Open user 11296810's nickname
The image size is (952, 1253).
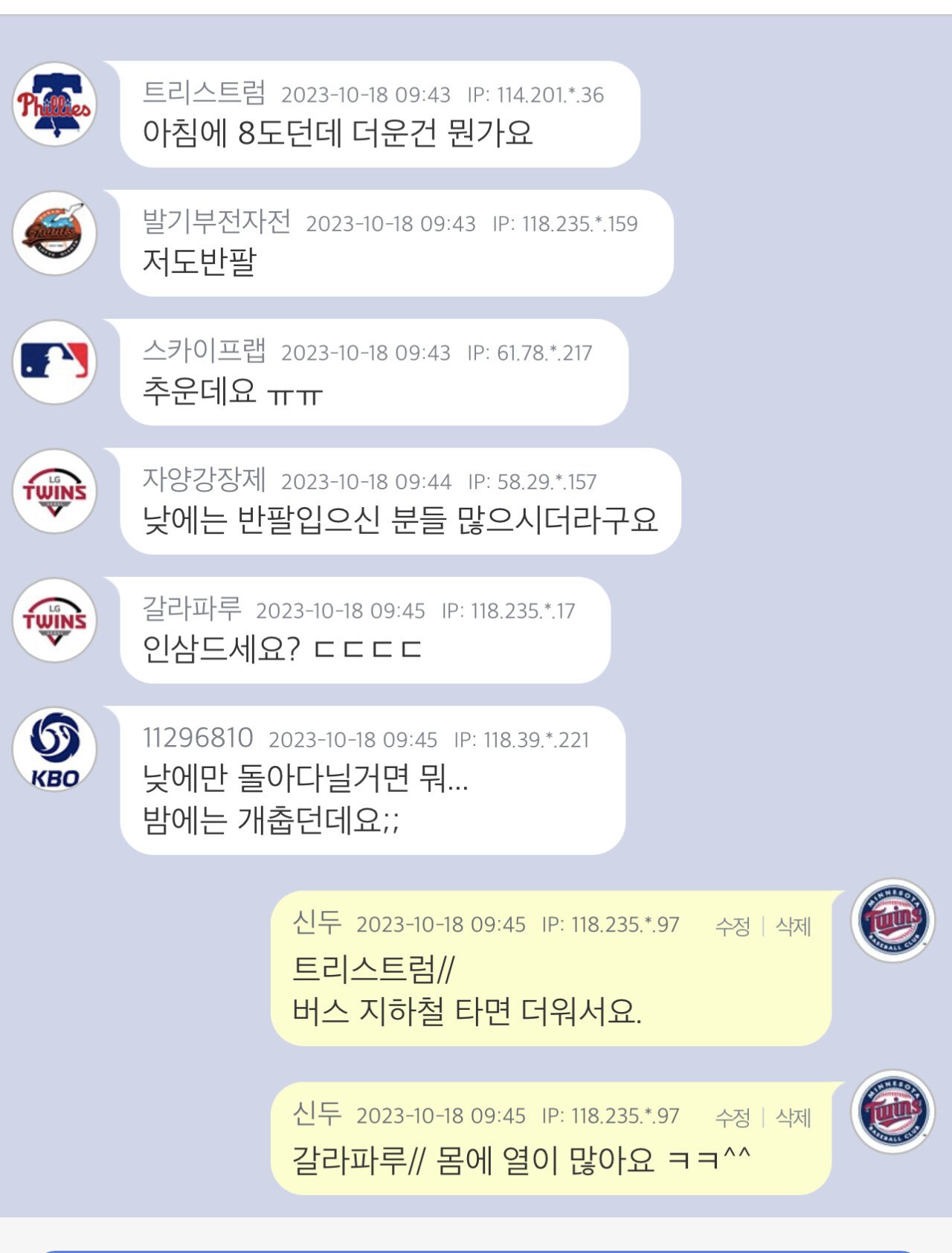[x=198, y=738]
